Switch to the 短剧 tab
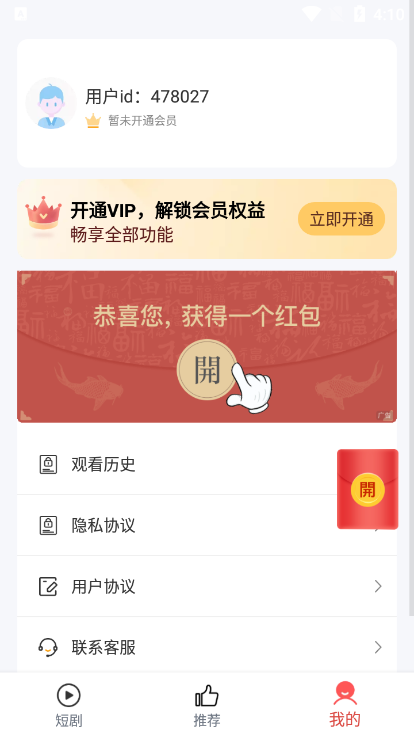Image resolution: width=414 pixels, height=737 pixels. [x=69, y=705]
